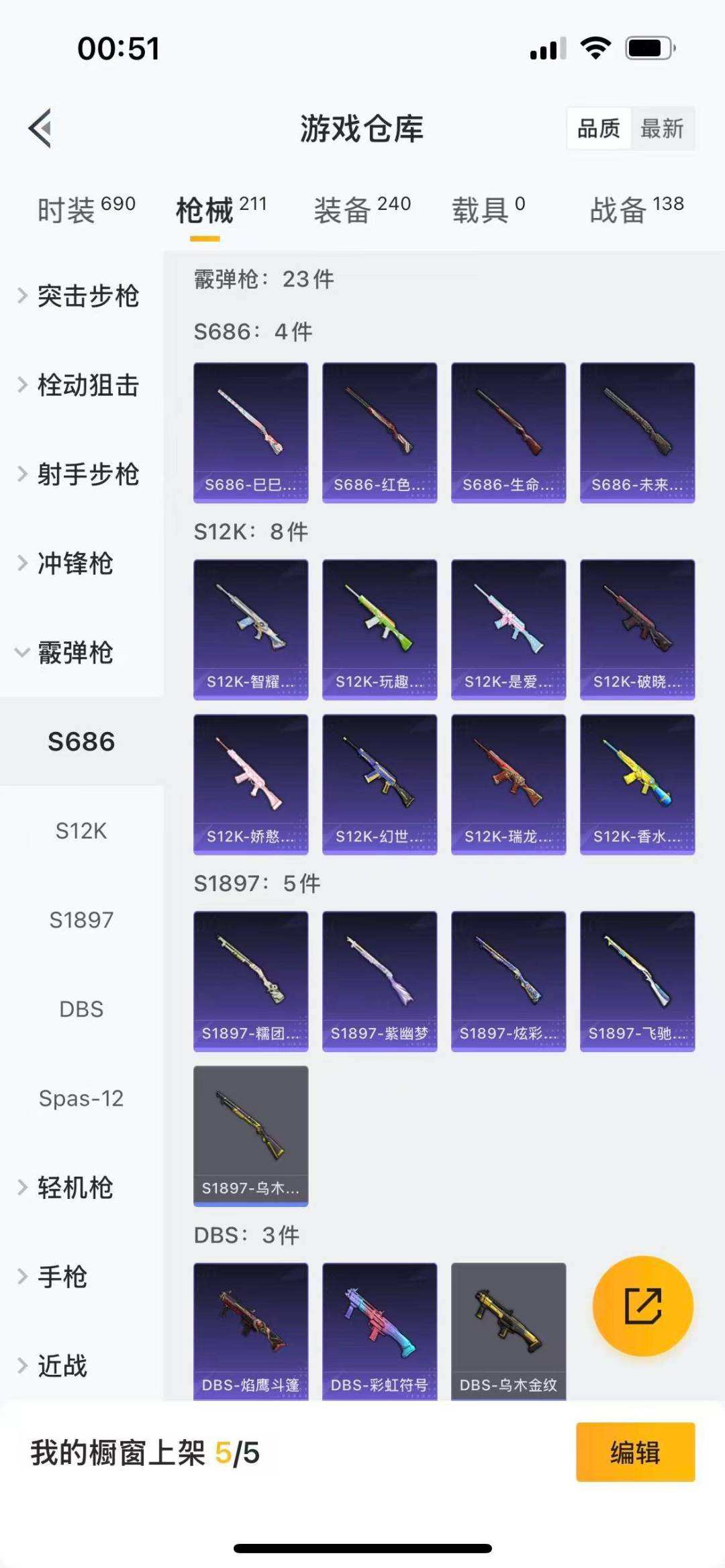Open the S686-红色 skin tile
Viewport: 725px width, 1568px height.
[x=379, y=432]
